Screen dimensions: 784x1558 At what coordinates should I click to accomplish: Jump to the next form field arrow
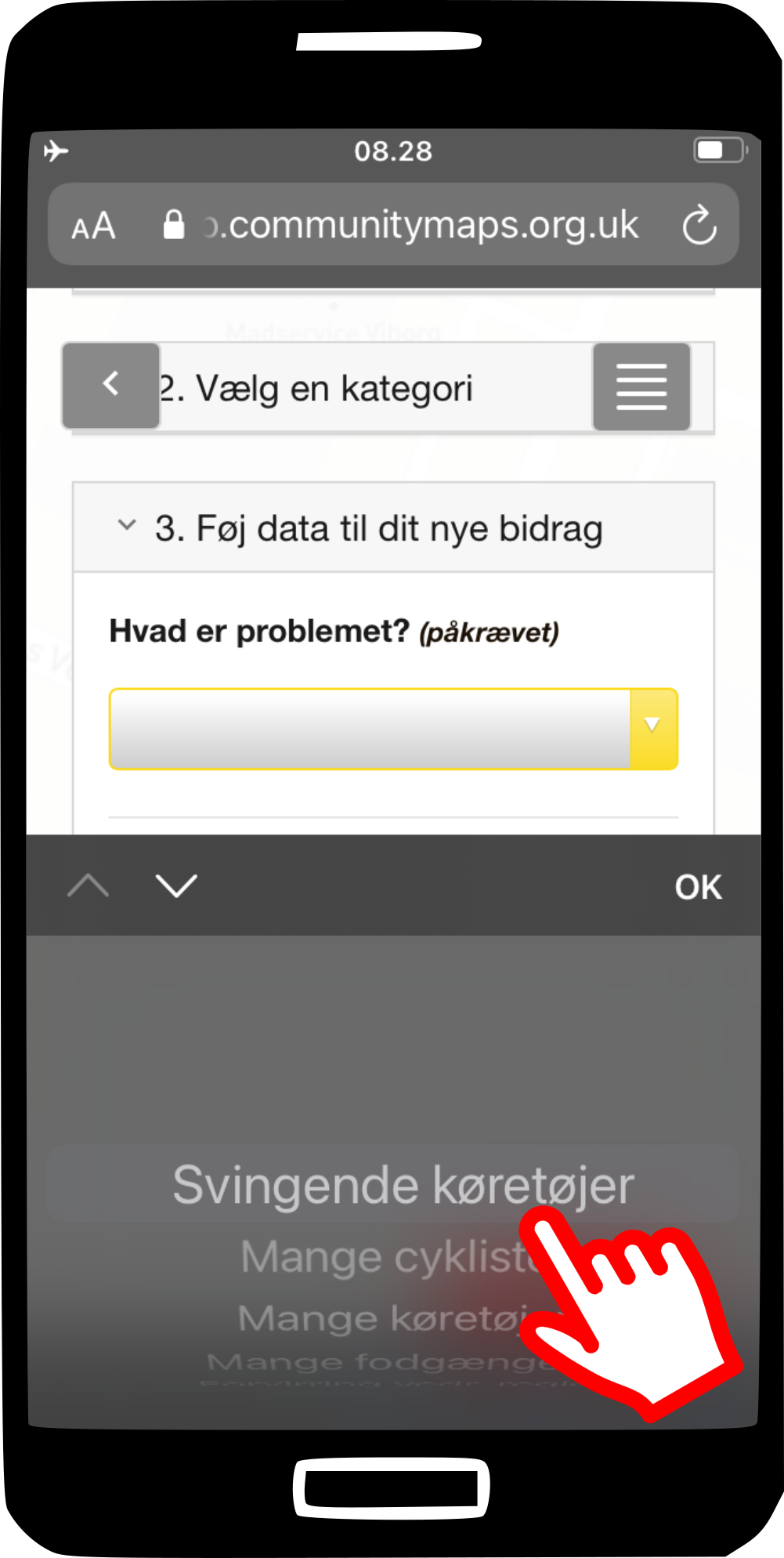(x=176, y=886)
